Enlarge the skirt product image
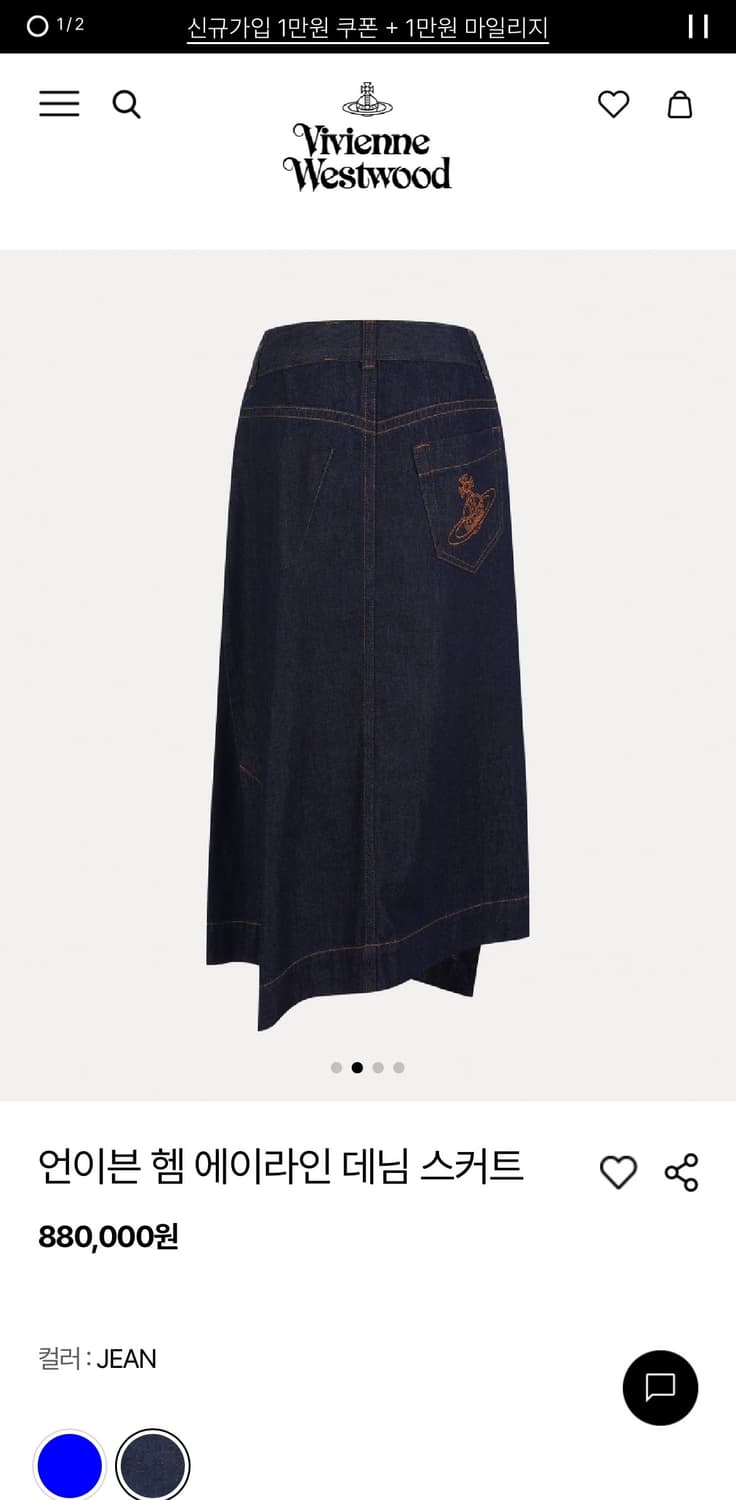Viewport: 736px width, 1500px height. (368, 675)
